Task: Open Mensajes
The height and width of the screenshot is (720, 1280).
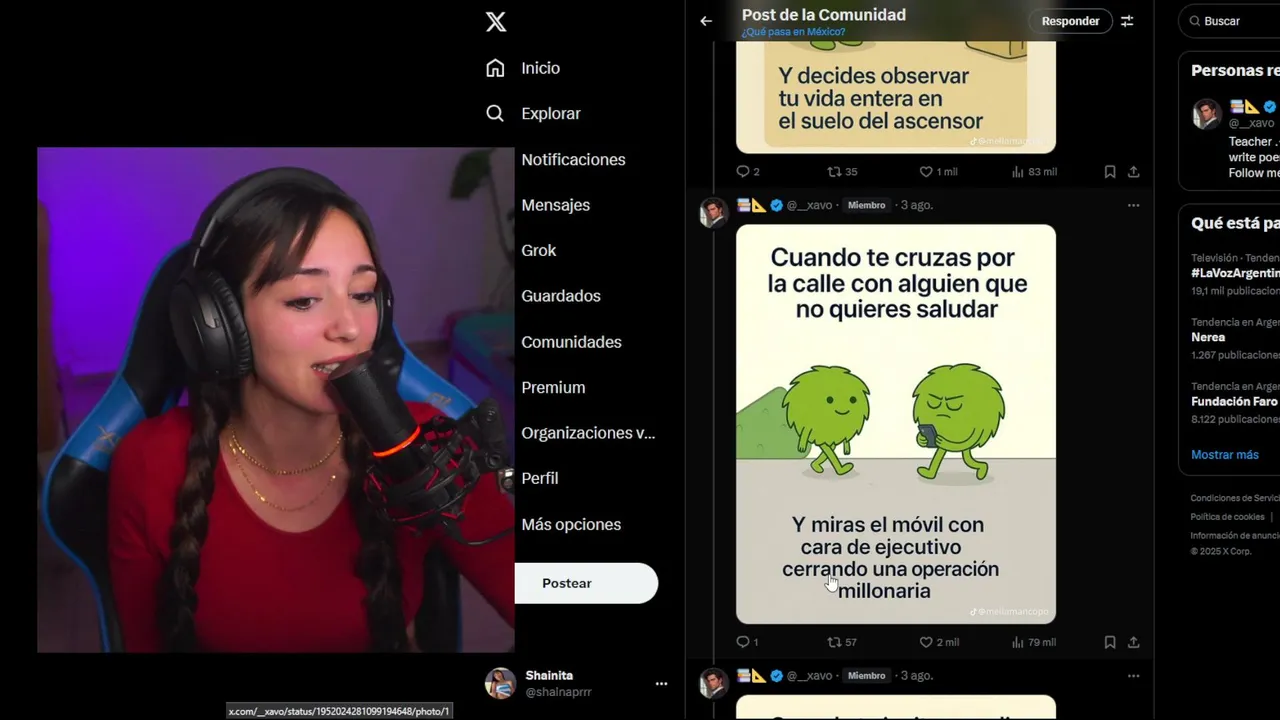Action: (x=555, y=205)
